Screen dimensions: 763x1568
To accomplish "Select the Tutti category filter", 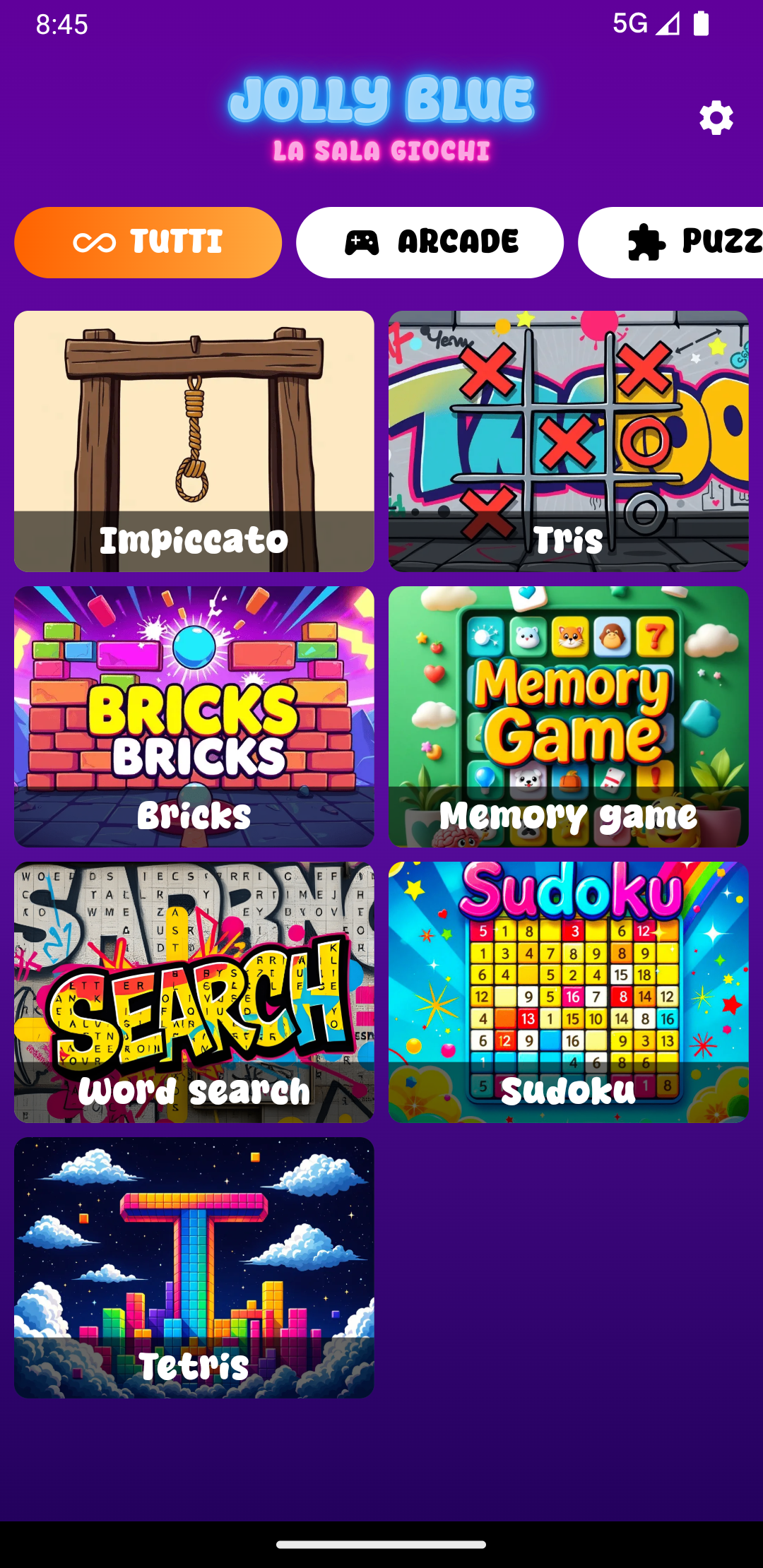I will tap(148, 242).
